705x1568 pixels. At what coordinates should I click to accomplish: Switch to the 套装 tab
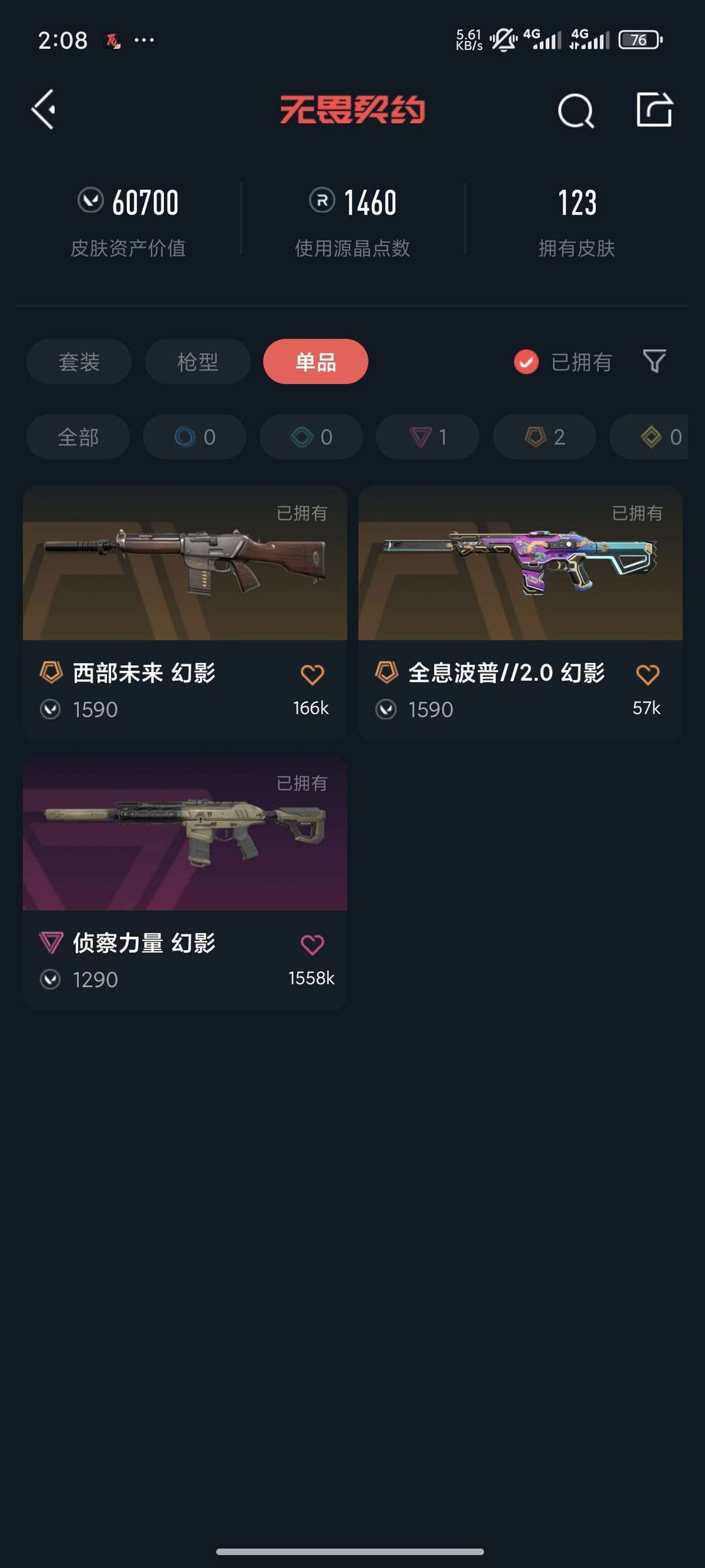[79, 361]
